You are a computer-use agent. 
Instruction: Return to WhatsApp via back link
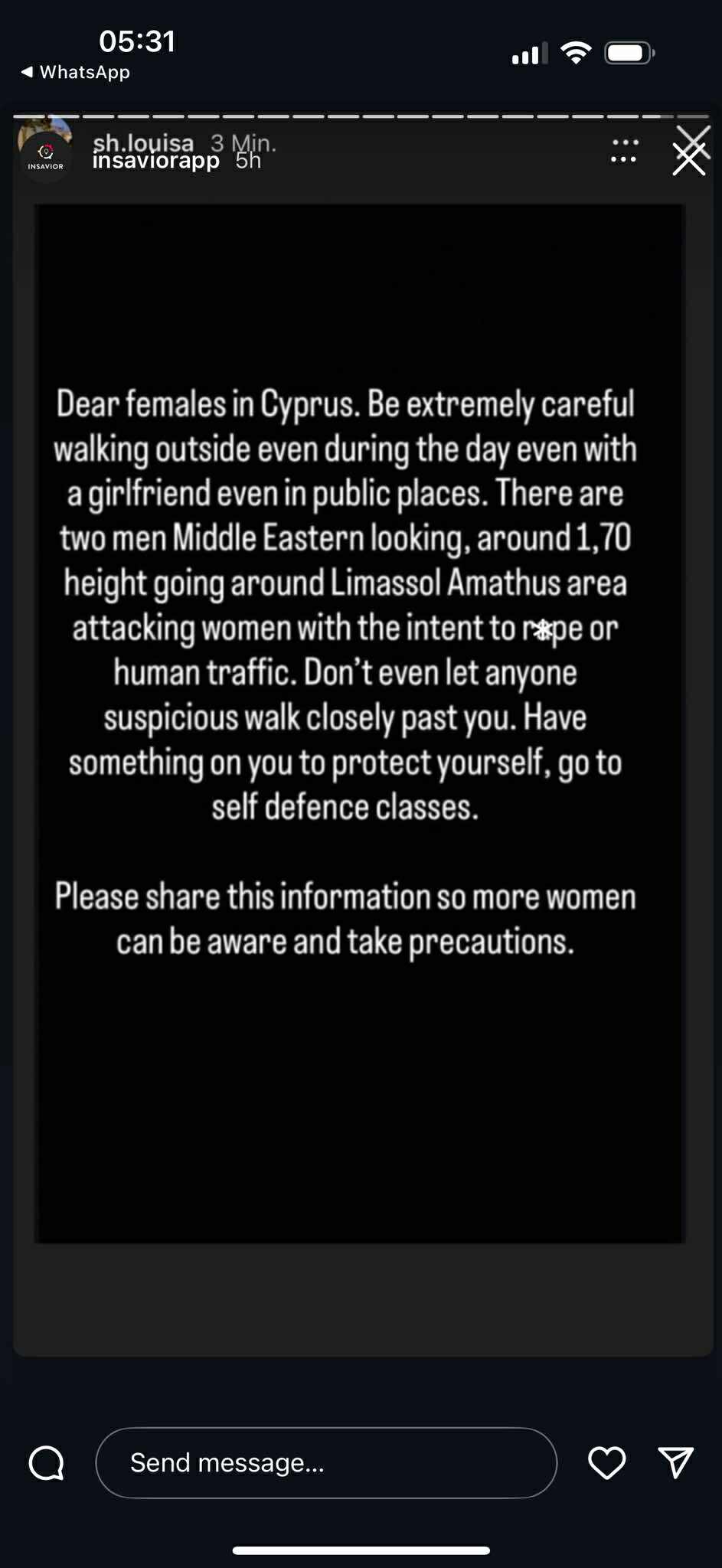75,72
